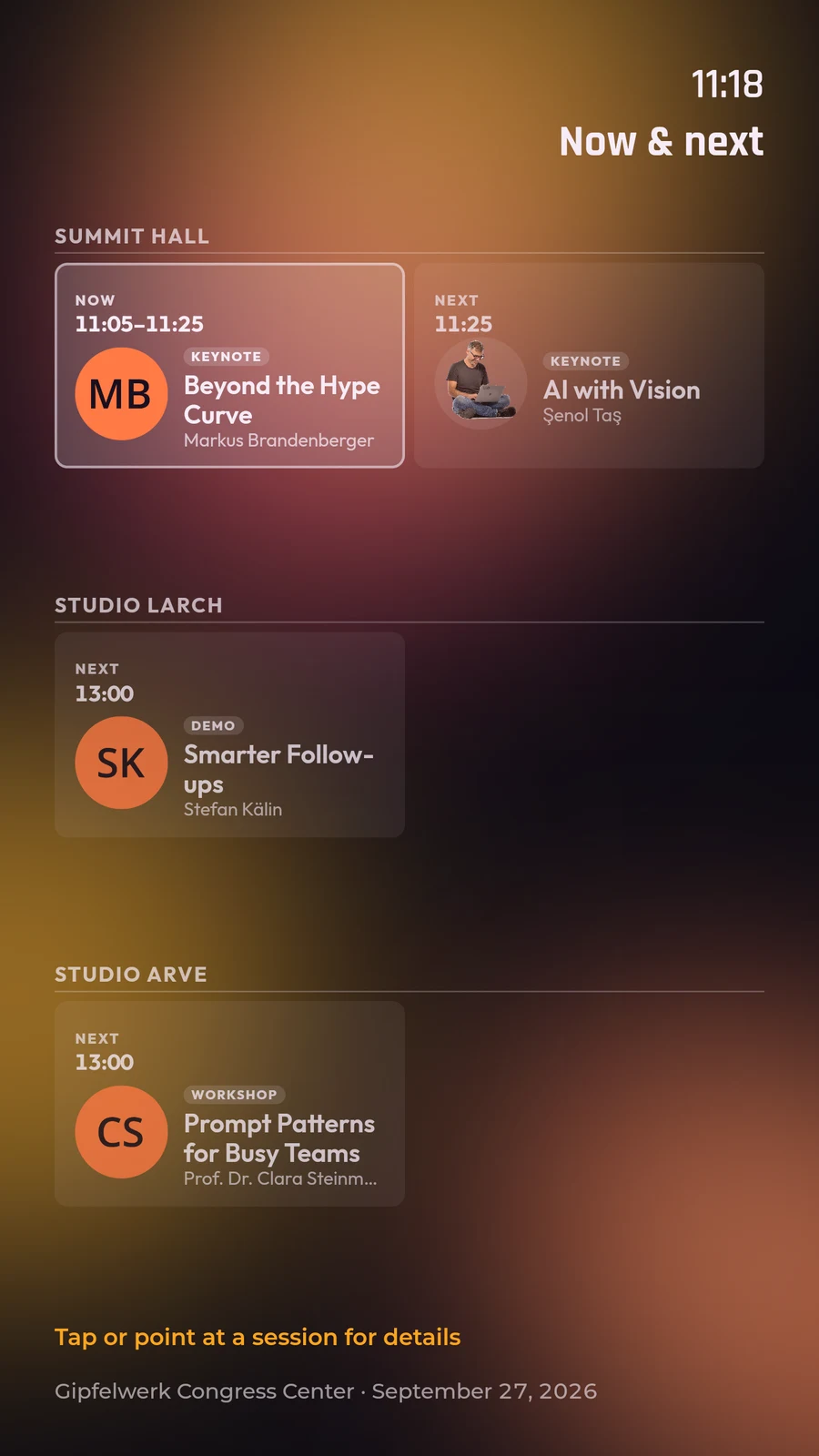Open the Smarter Follow-ups demo card
The width and height of the screenshot is (819, 1456).
pos(229,735)
